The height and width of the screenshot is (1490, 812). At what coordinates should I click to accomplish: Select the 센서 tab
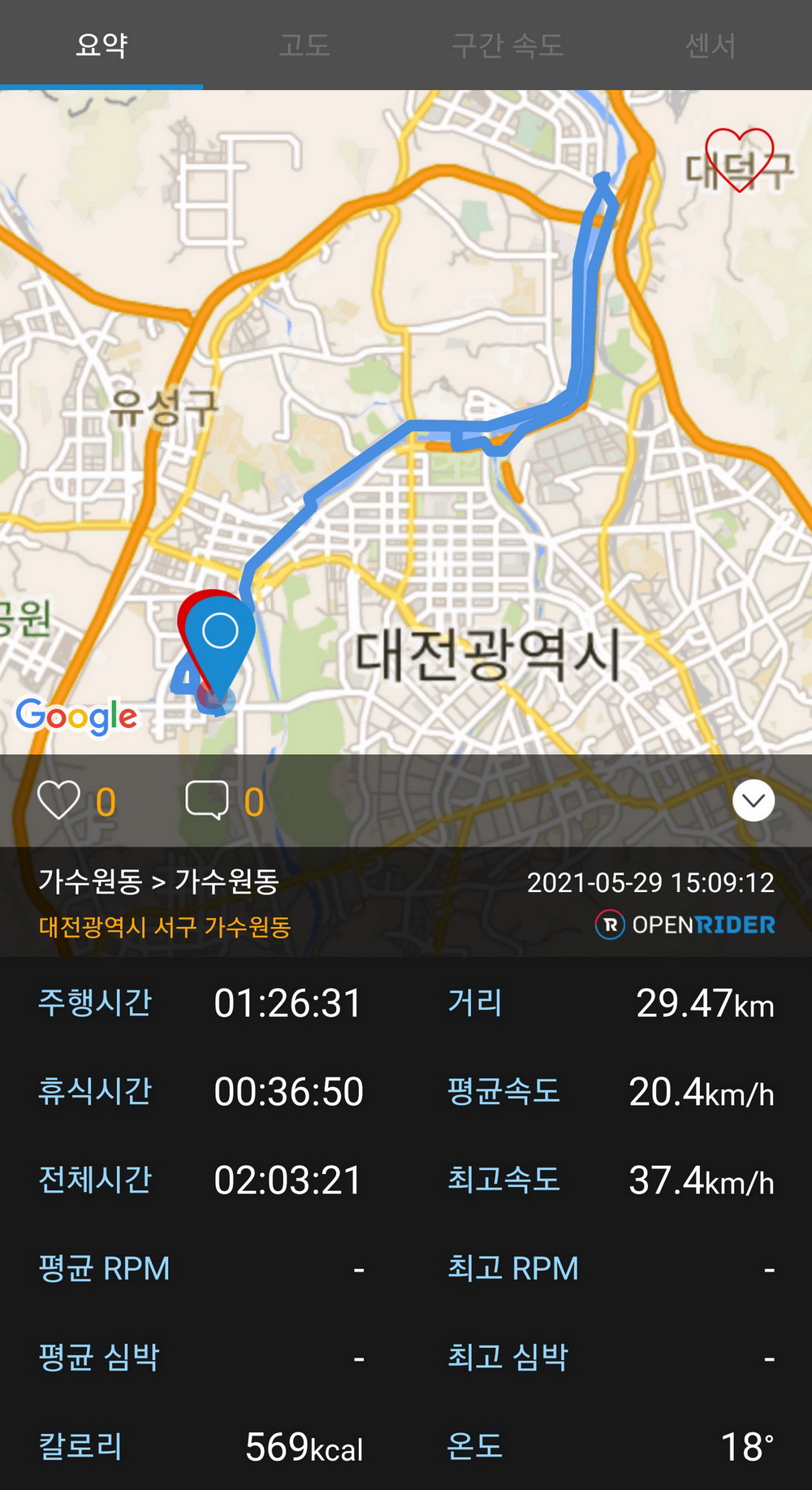click(710, 45)
